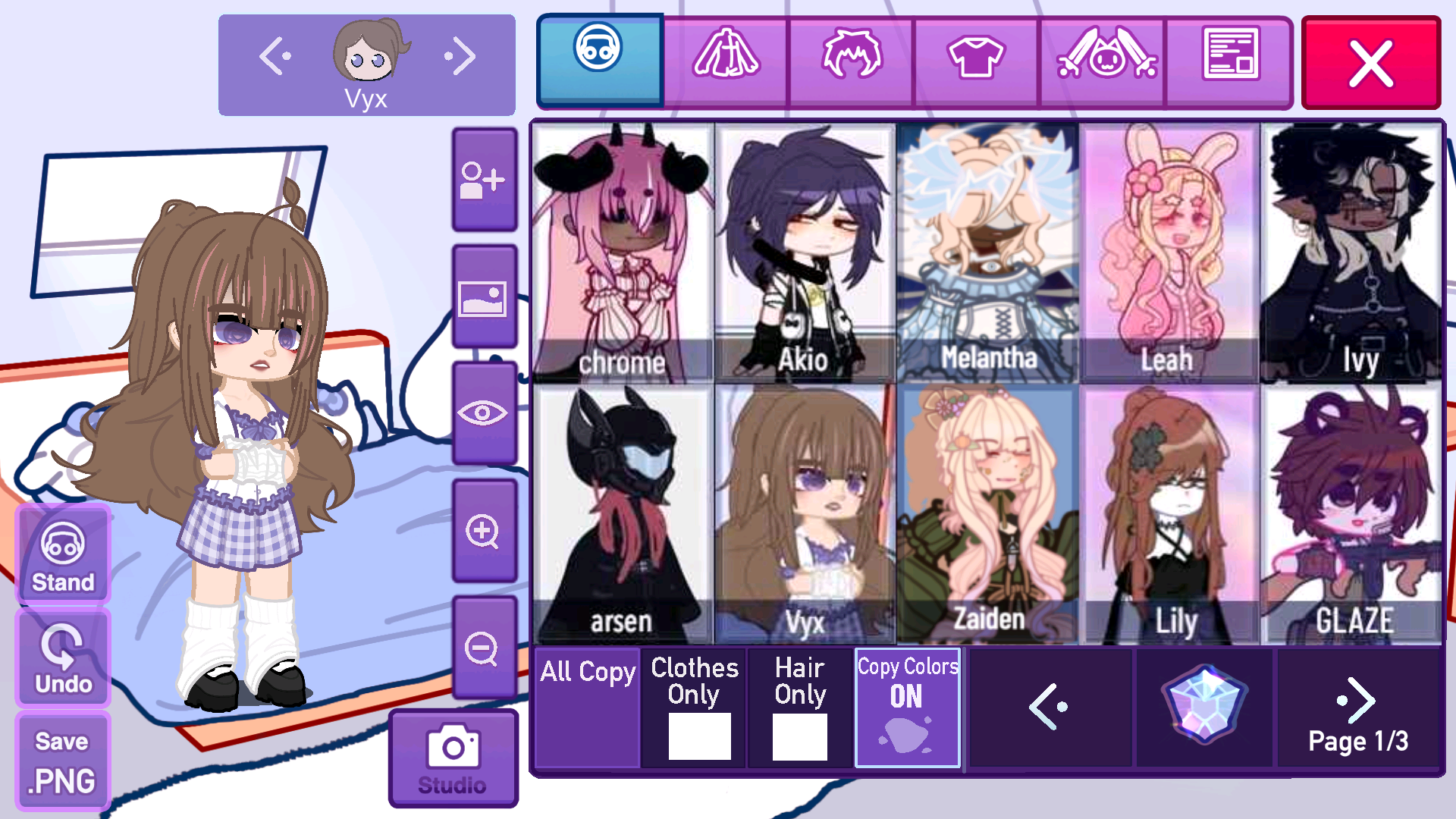The height and width of the screenshot is (819, 1456).
Task: Undo the last change
Action: click(x=62, y=658)
